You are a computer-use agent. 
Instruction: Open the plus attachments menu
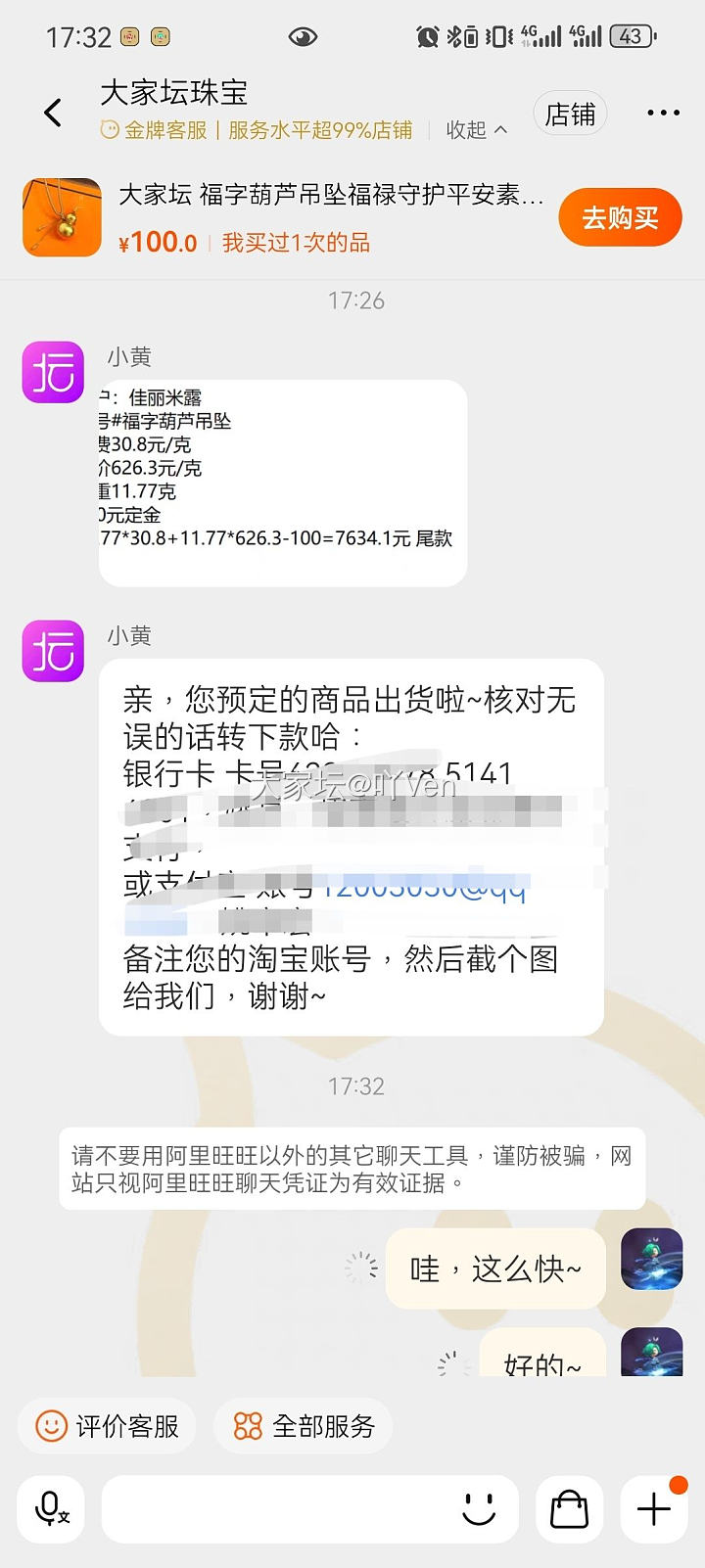[654, 1509]
